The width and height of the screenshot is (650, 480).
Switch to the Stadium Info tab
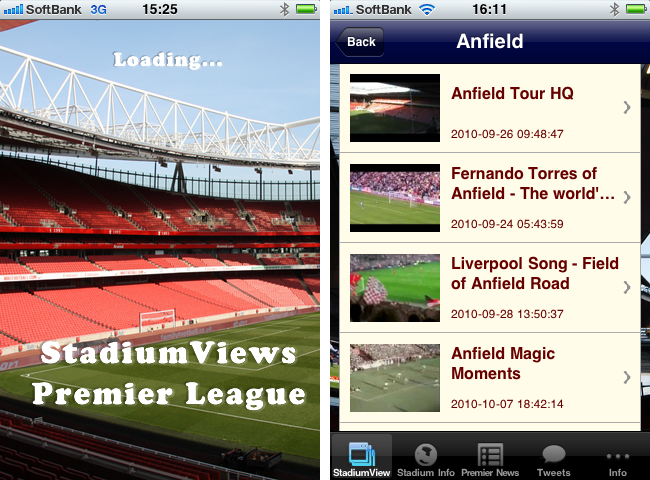426,458
